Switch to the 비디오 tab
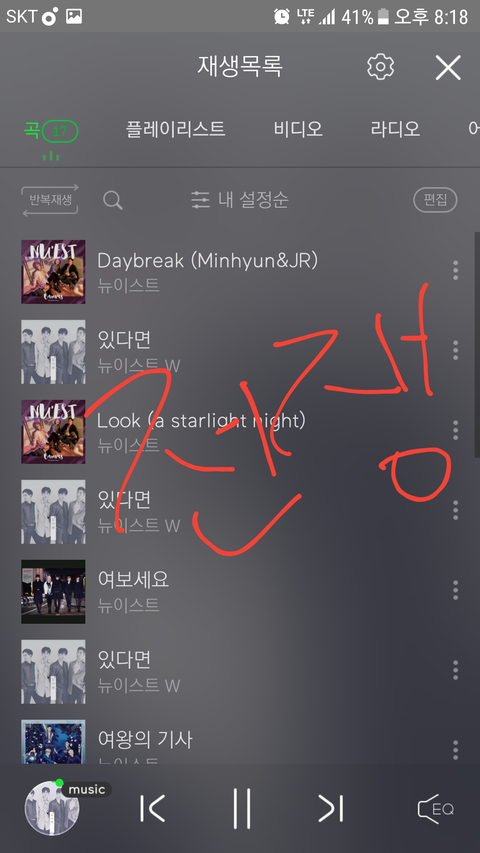The height and width of the screenshot is (853, 480). (x=298, y=129)
